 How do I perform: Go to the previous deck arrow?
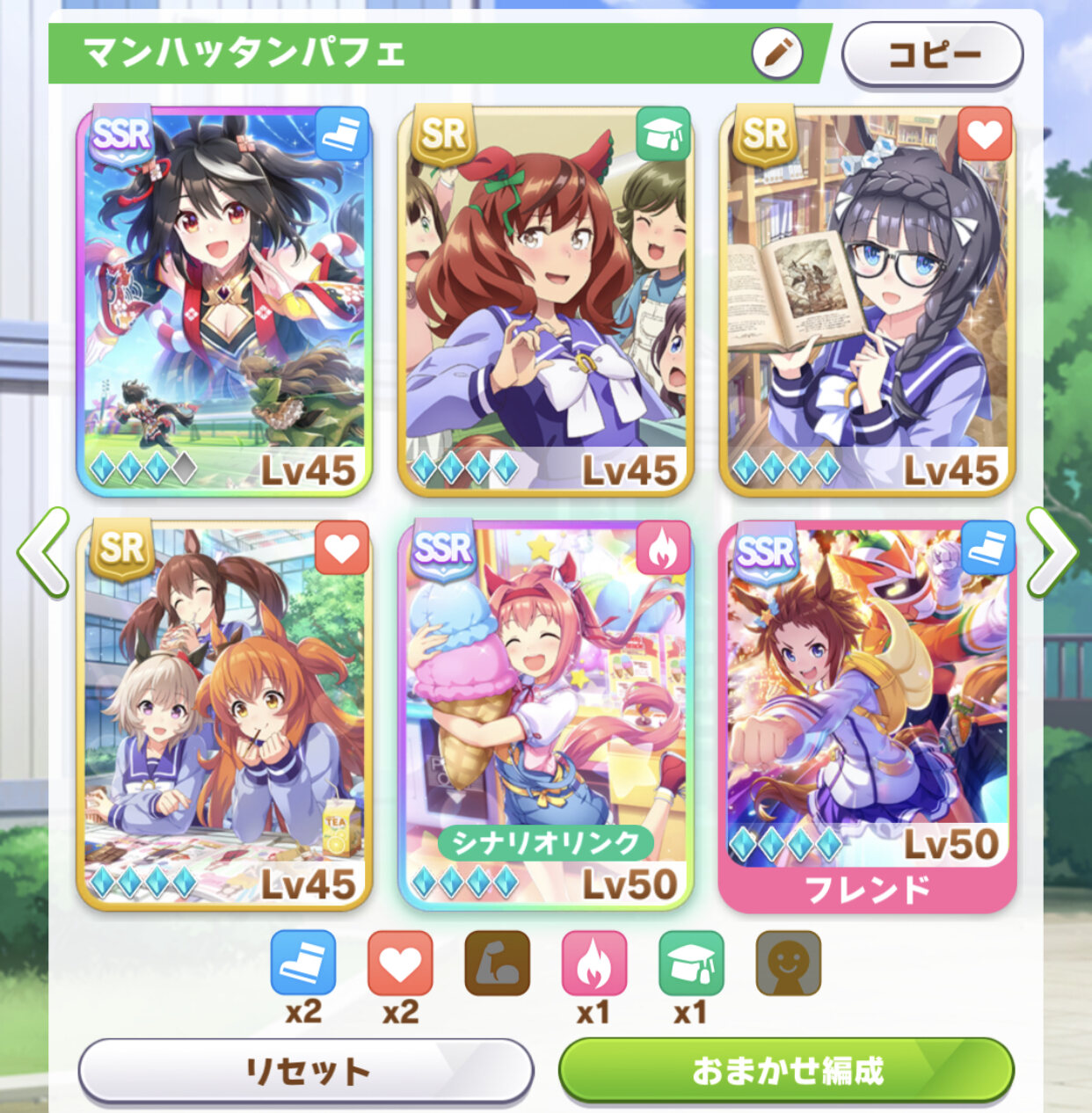coord(42,553)
